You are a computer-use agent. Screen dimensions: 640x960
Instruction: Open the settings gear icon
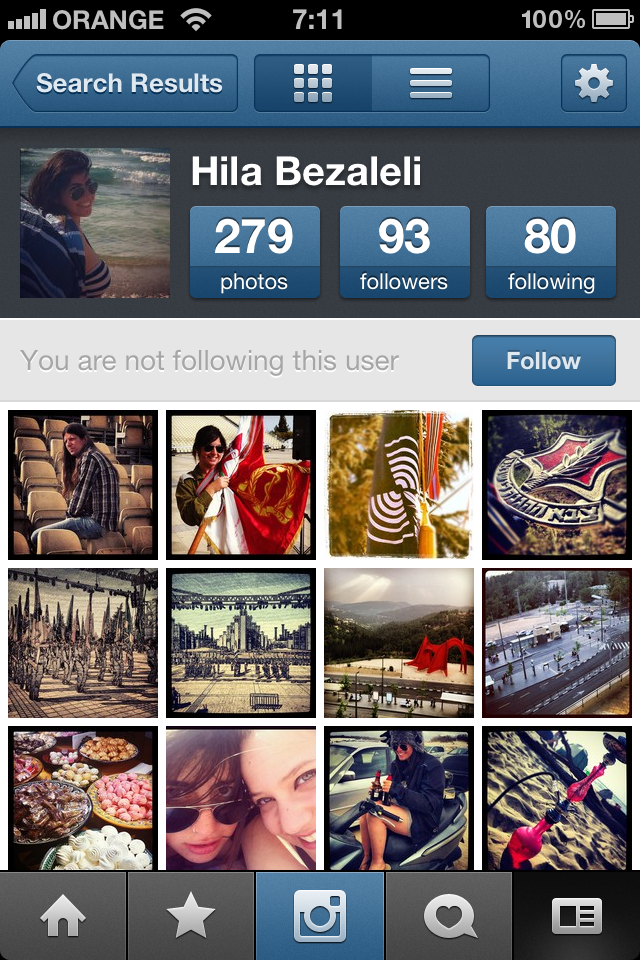tap(593, 83)
